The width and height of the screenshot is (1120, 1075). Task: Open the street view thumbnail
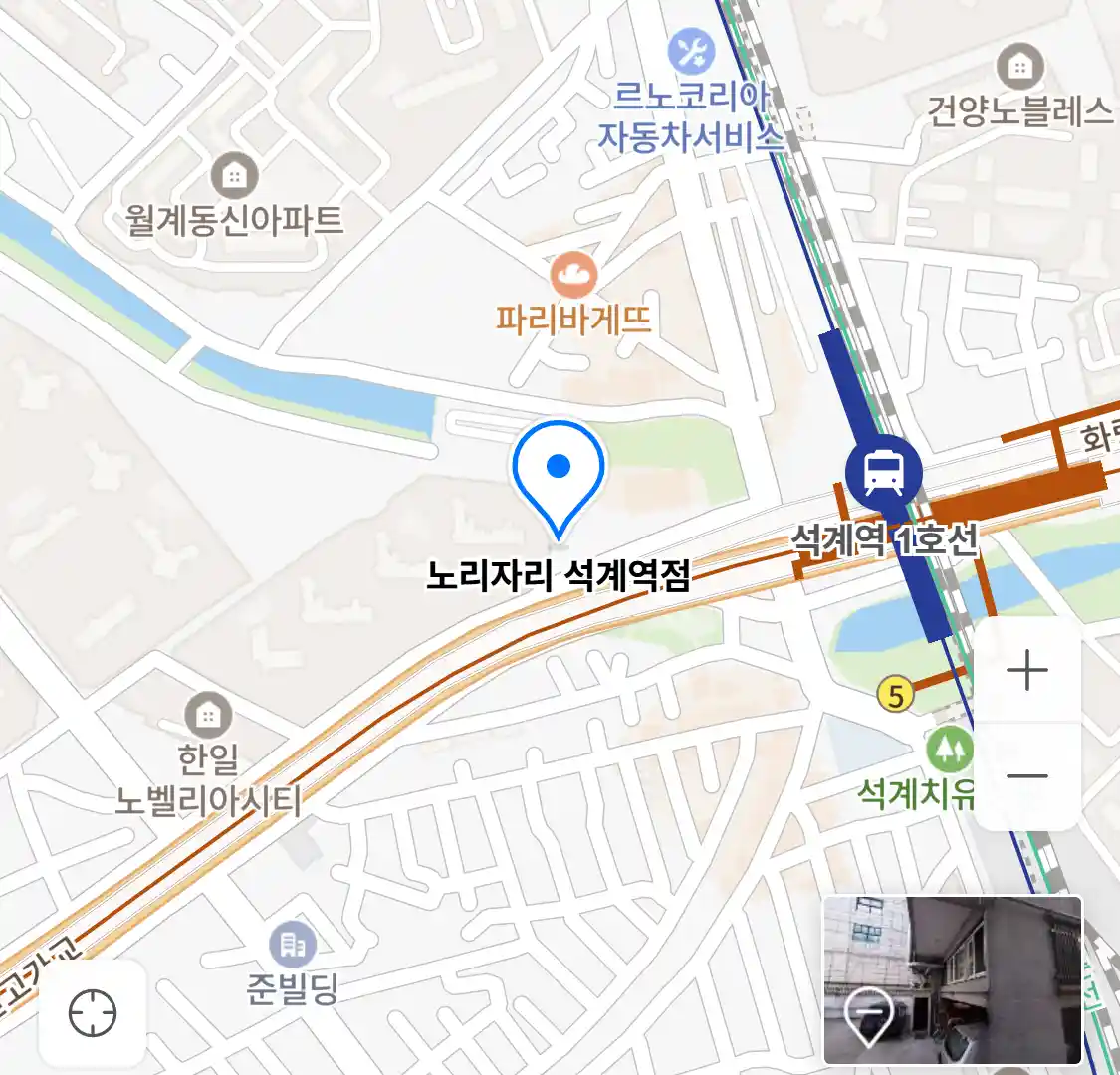click(x=952, y=979)
